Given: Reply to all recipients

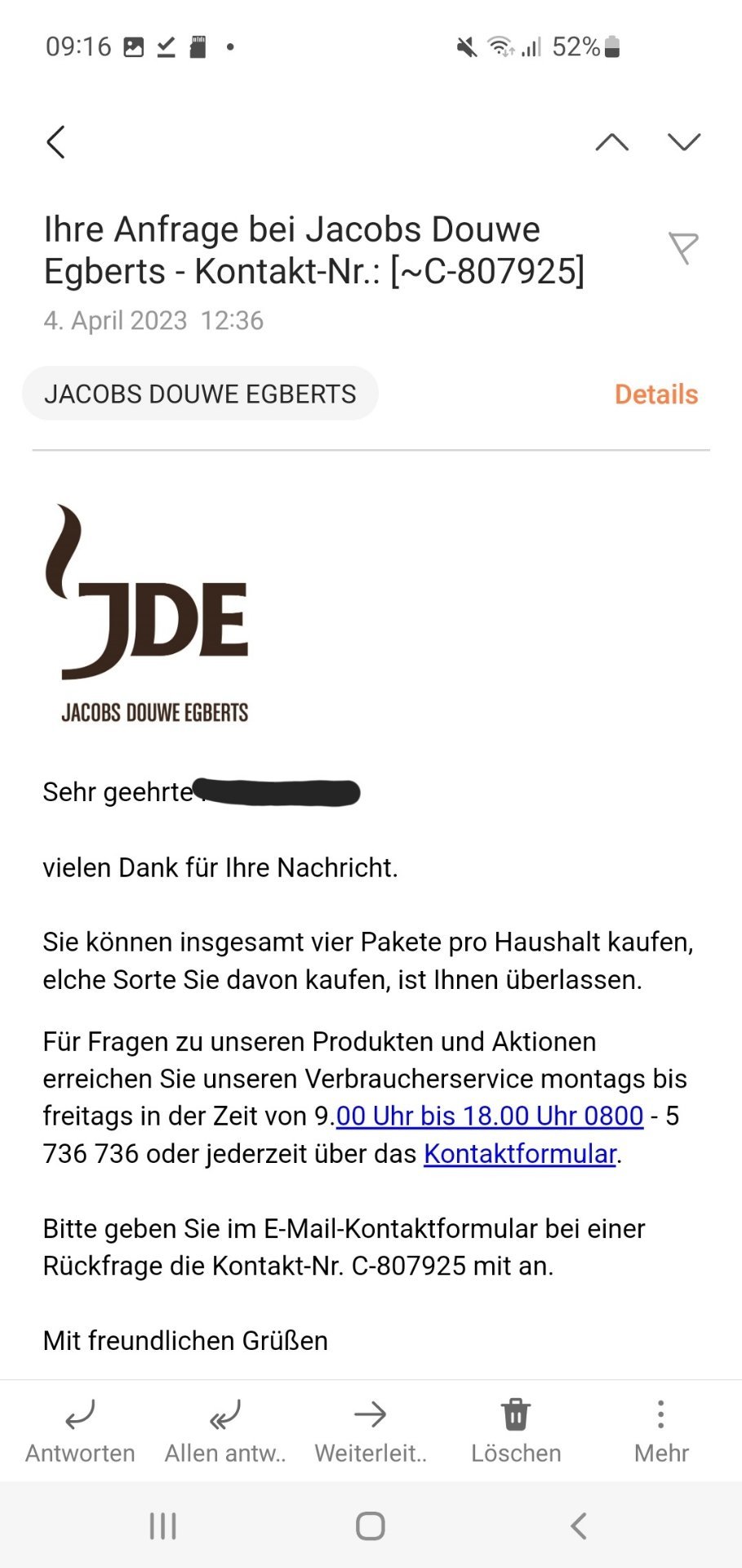Looking at the screenshot, I should (225, 1431).
